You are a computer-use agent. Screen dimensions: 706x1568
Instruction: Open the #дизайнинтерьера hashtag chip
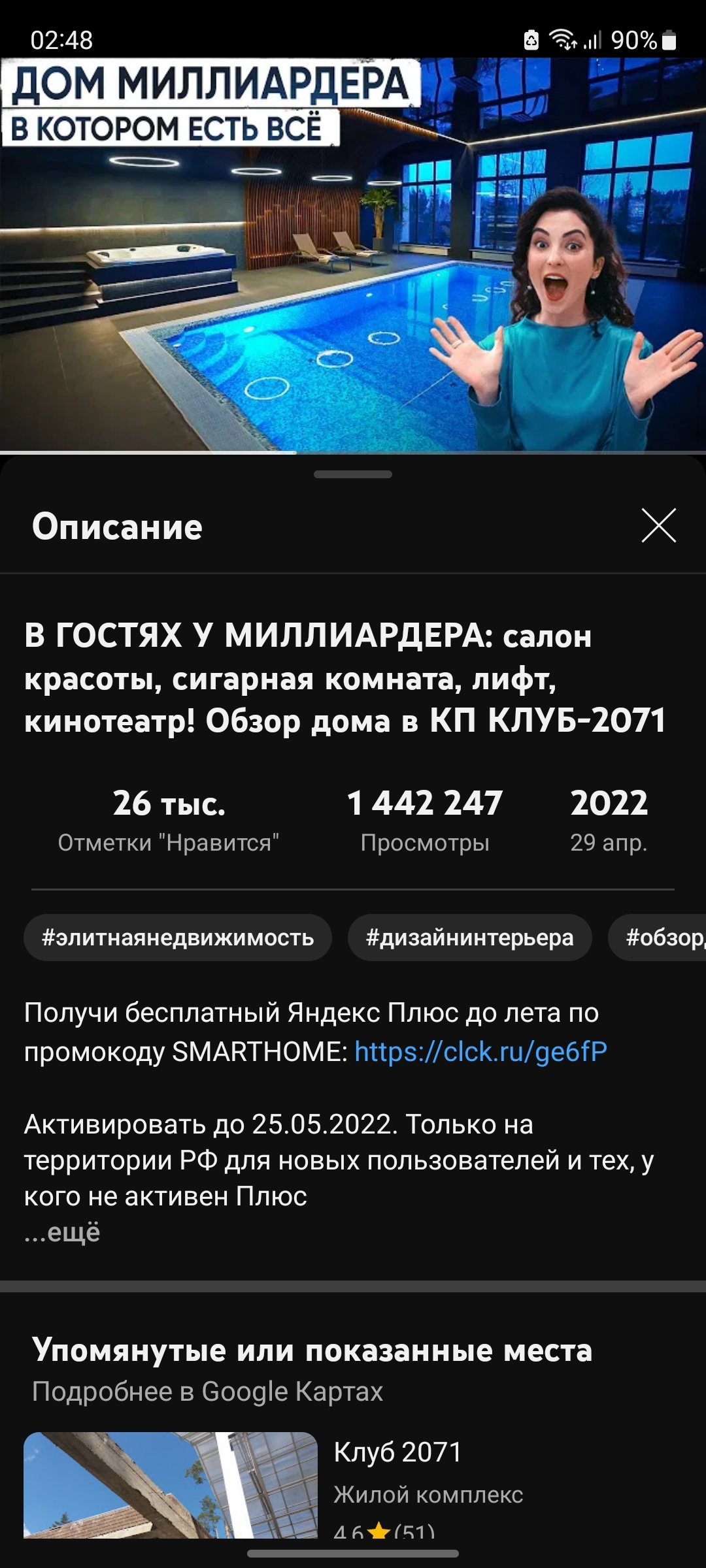(469, 938)
